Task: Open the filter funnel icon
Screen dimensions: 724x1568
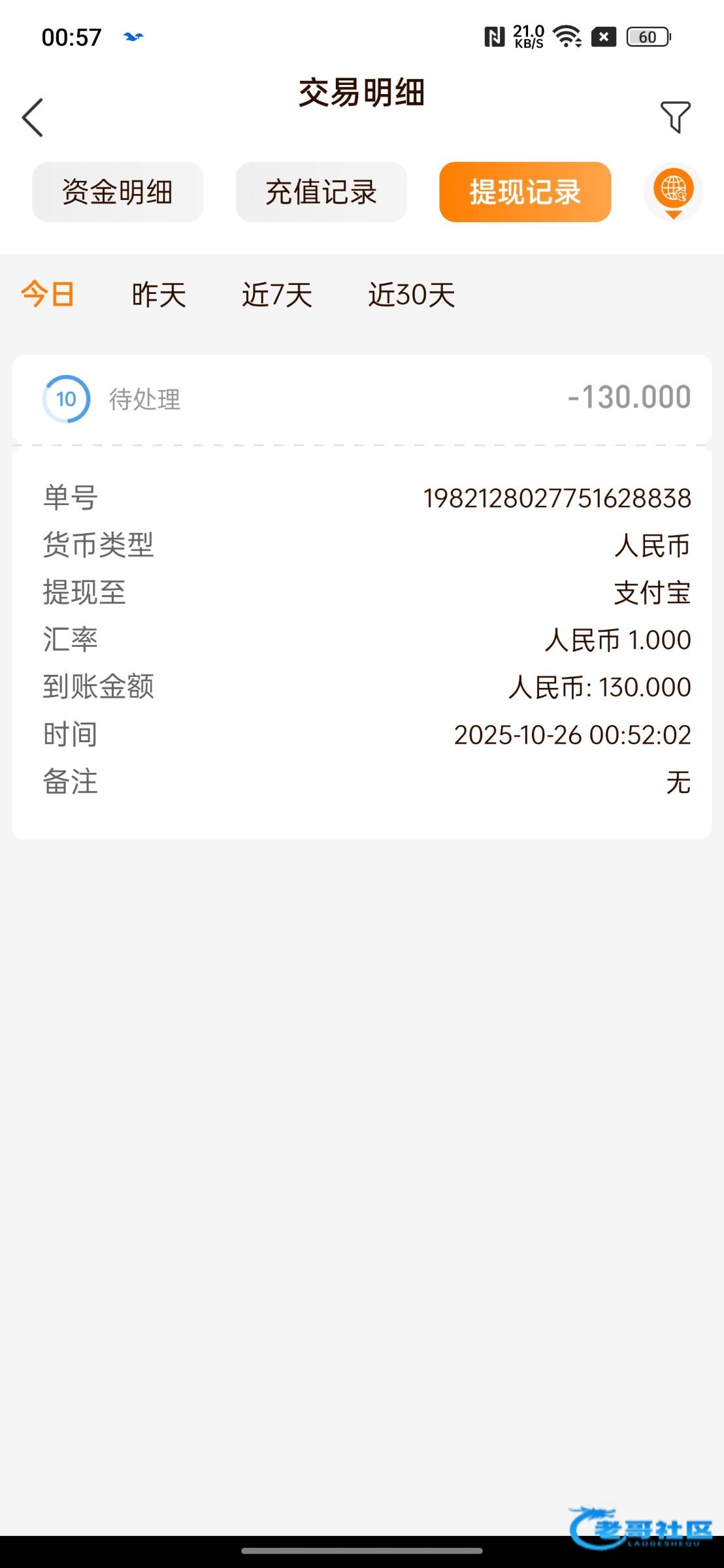Action: [676, 117]
